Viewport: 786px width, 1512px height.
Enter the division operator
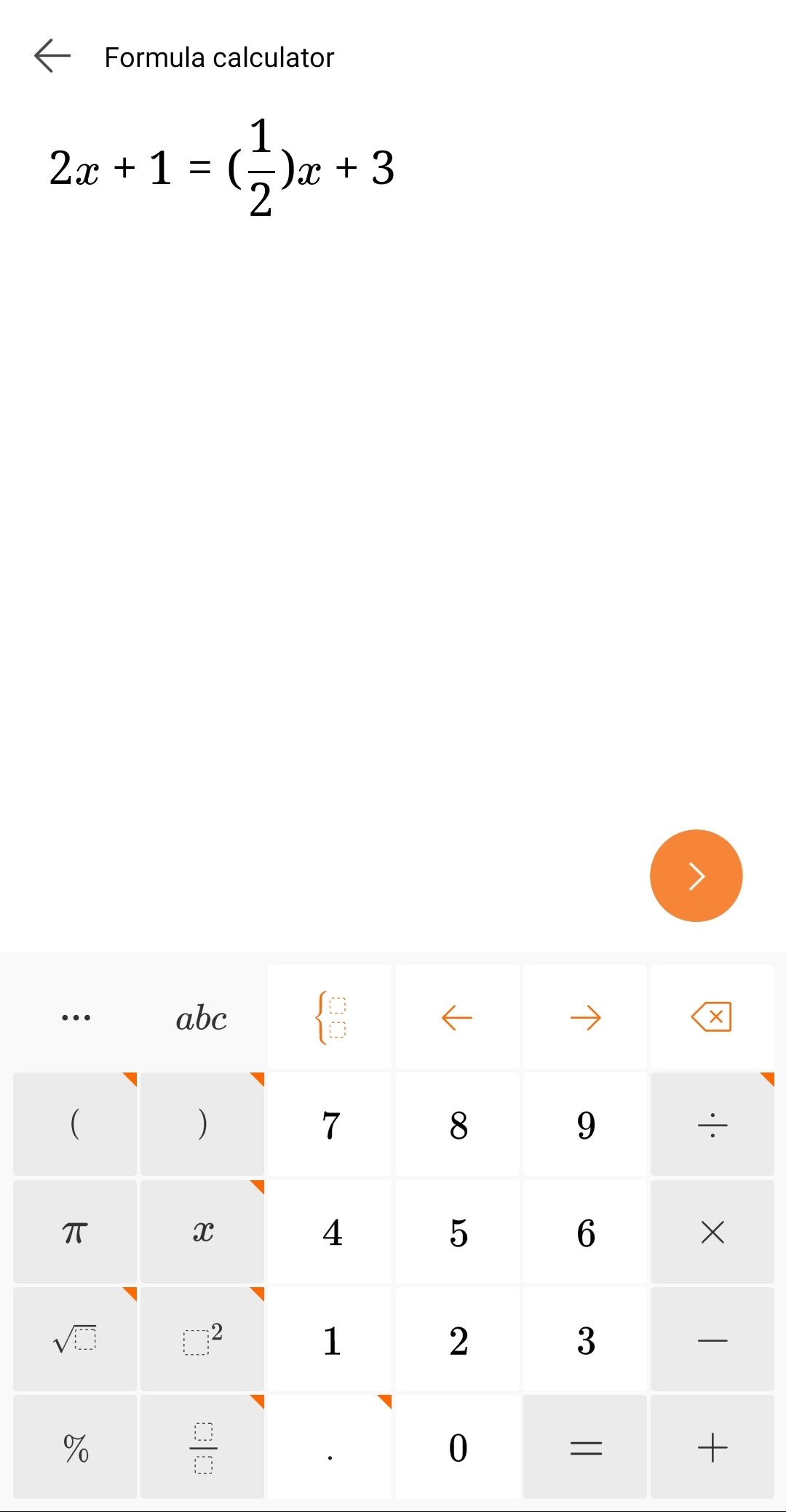[712, 1124]
